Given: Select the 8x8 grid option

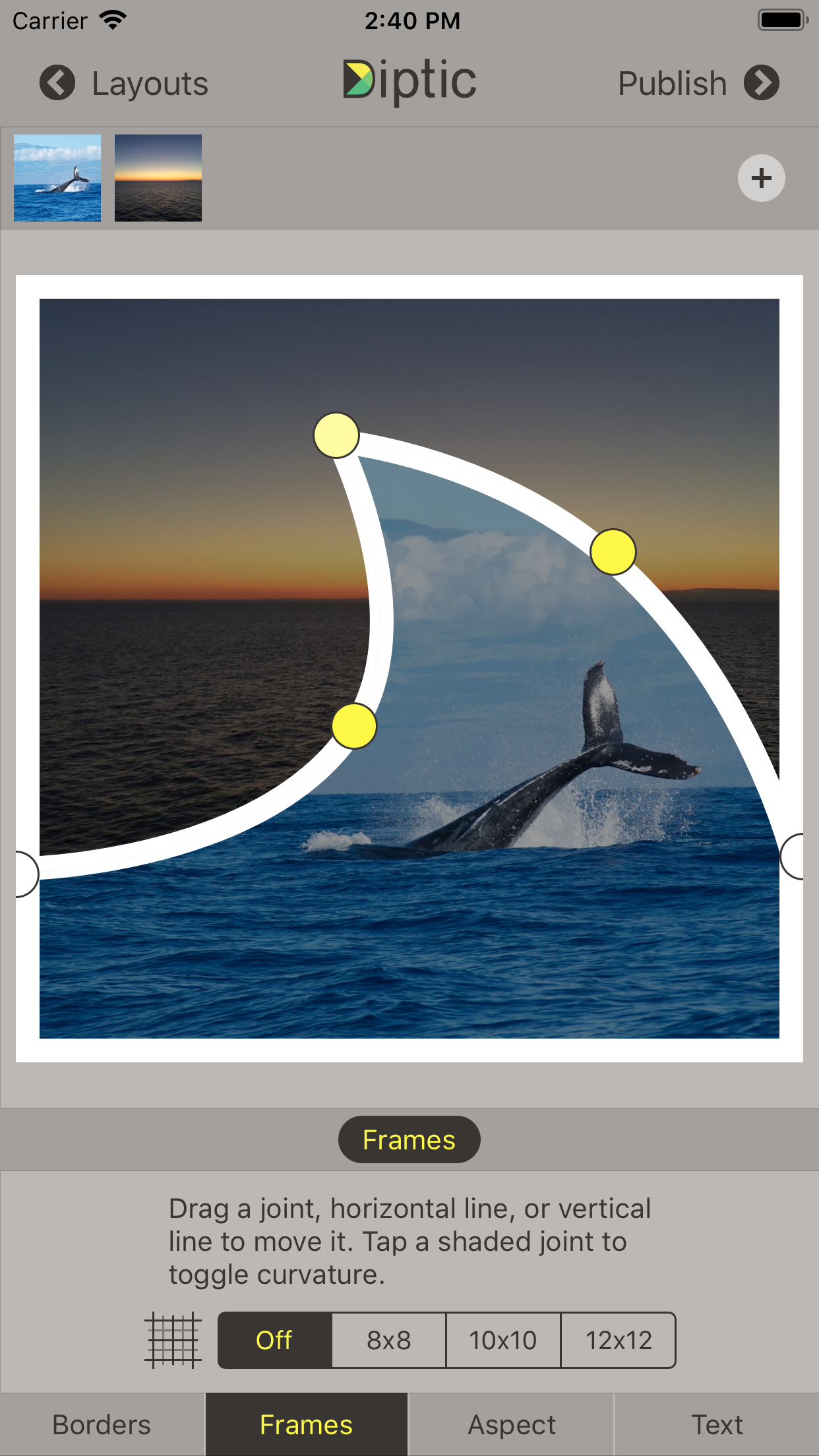Looking at the screenshot, I should click(389, 1341).
